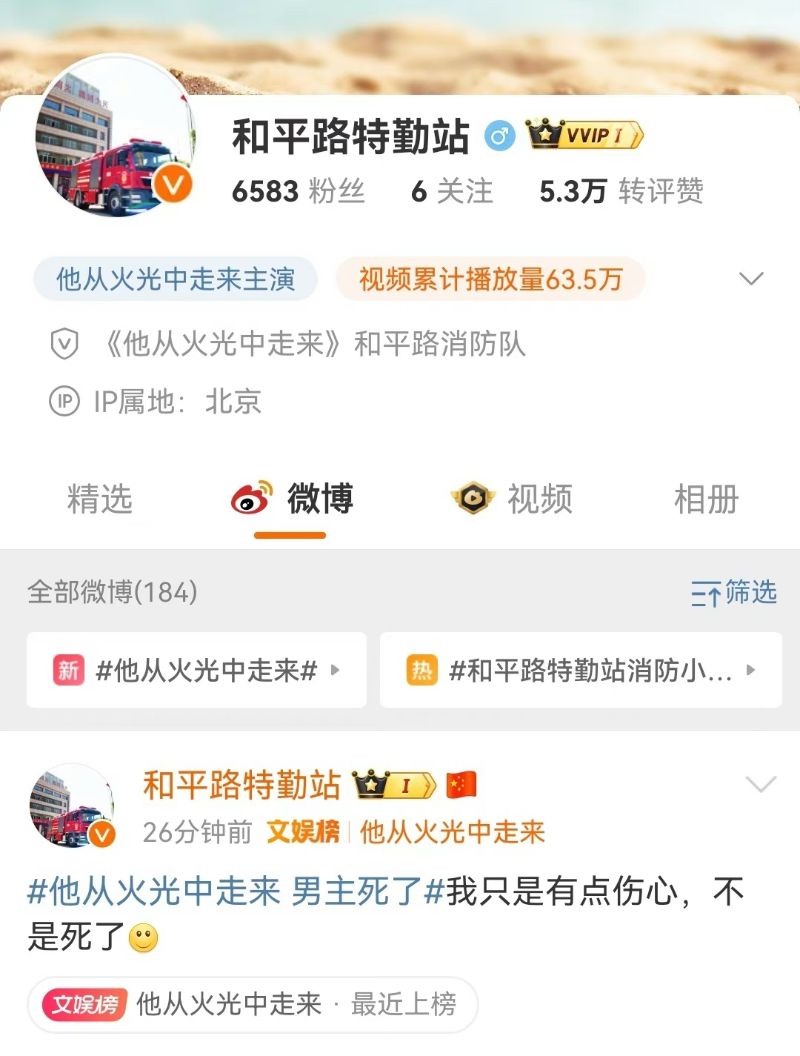Open the post's dropdown chevron menu

(760, 785)
